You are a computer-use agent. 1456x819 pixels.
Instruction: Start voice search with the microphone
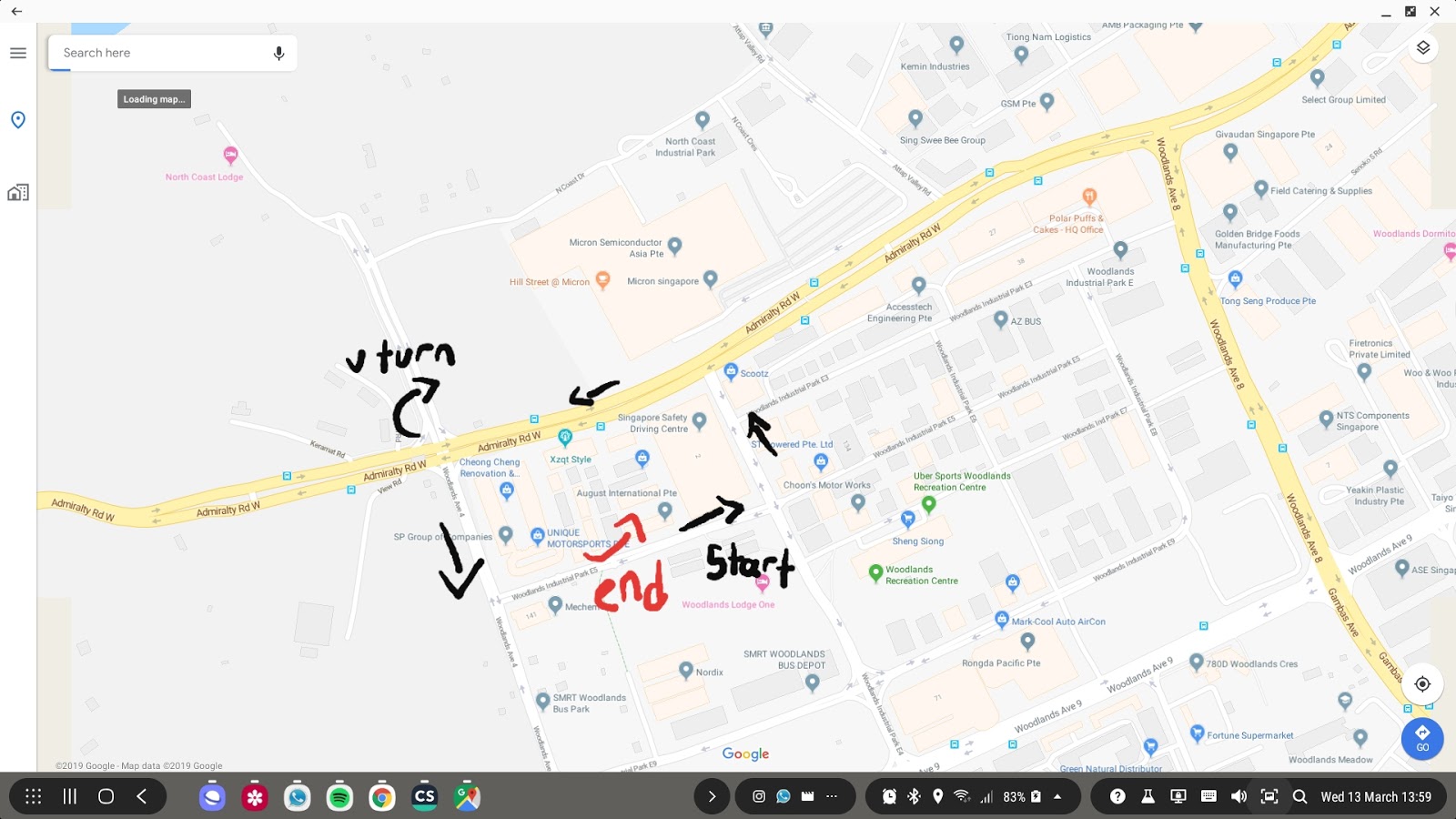(278, 53)
